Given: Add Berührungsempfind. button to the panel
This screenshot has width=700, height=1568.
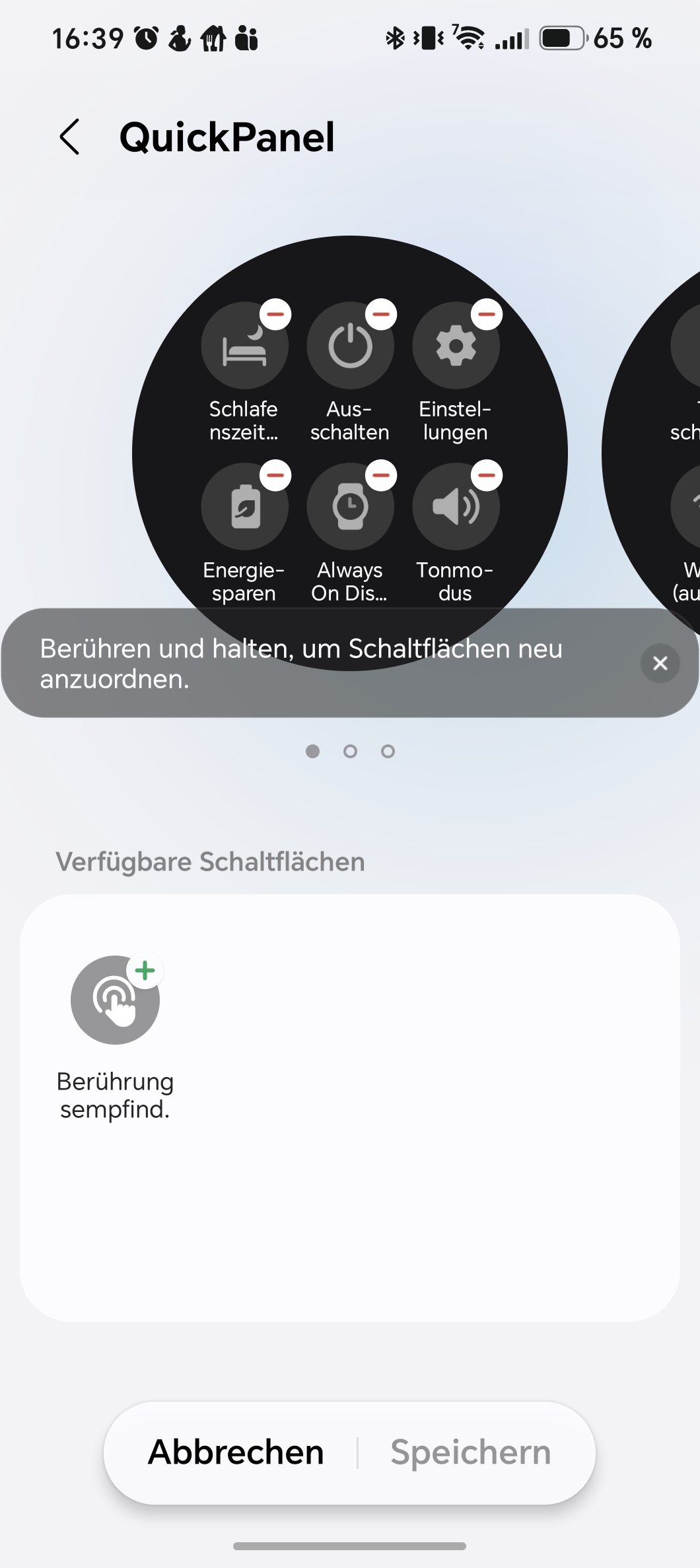Looking at the screenshot, I should click(x=145, y=971).
